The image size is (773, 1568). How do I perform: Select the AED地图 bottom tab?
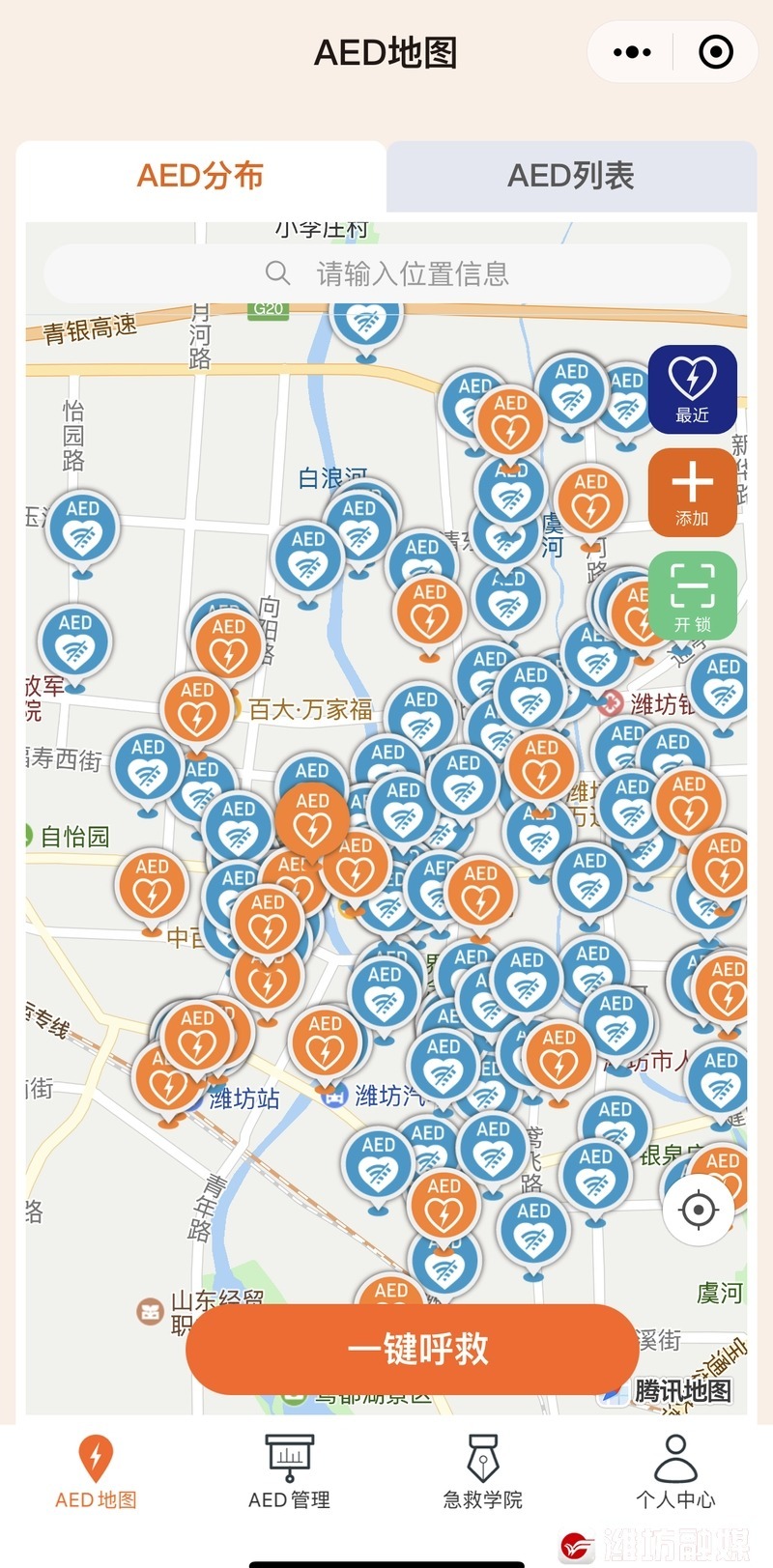pyautogui.click(x=96, y=1471)
